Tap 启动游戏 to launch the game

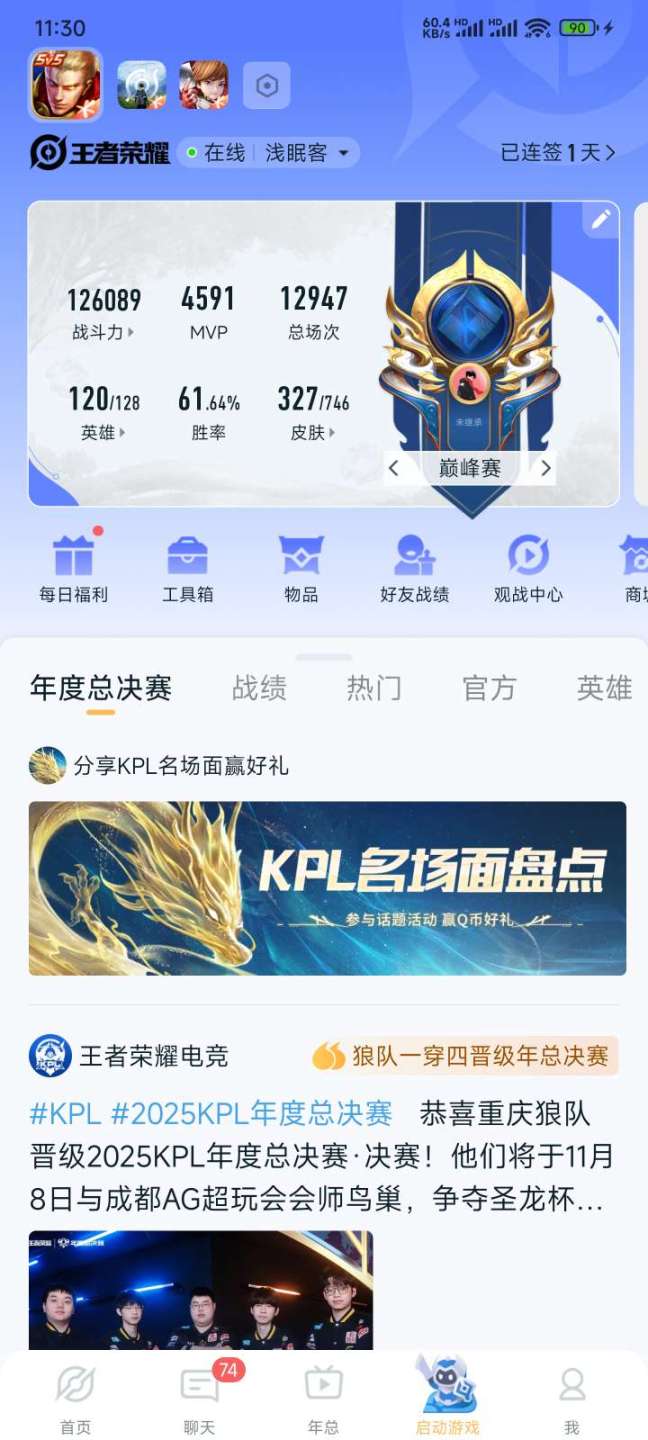click(x=447, y=1398)
